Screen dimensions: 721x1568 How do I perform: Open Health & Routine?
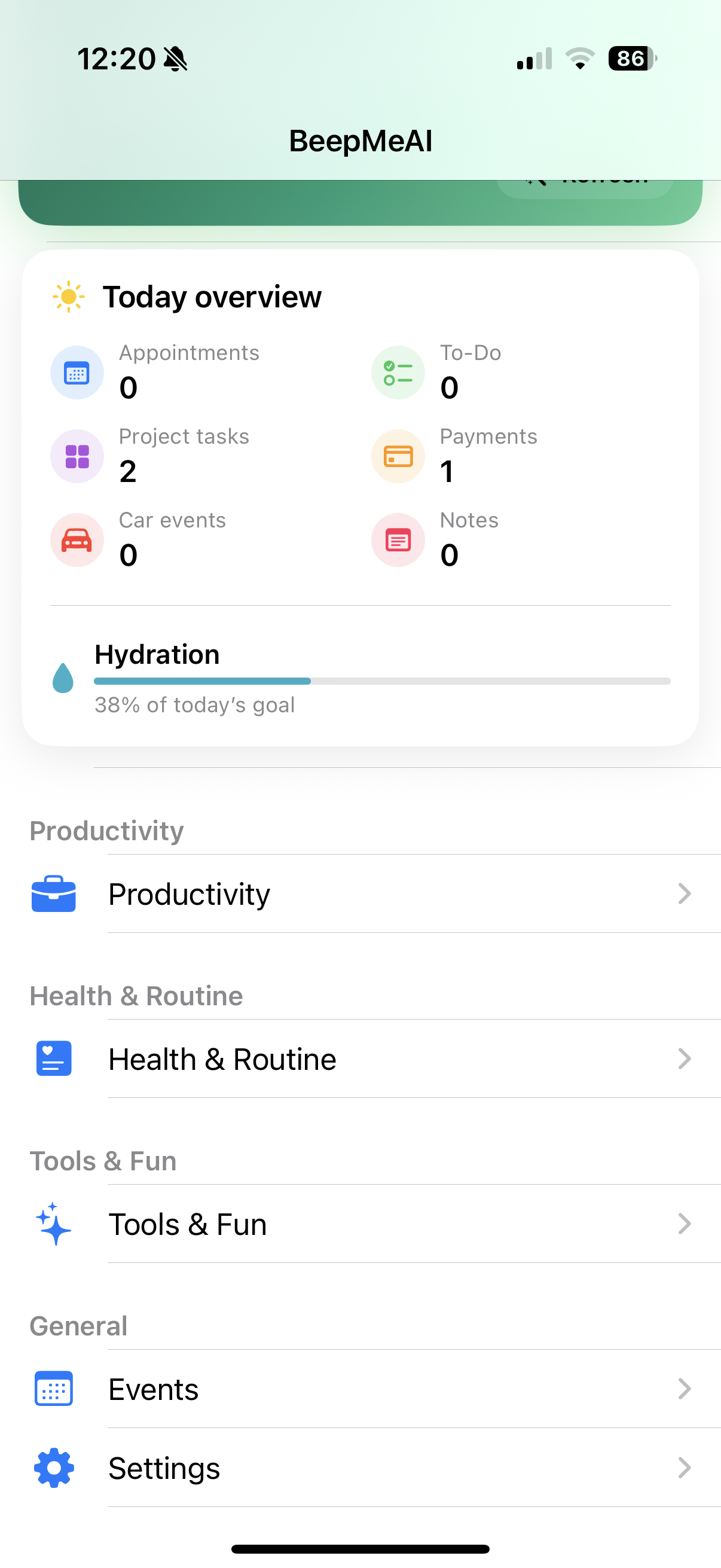[360, 1058]
